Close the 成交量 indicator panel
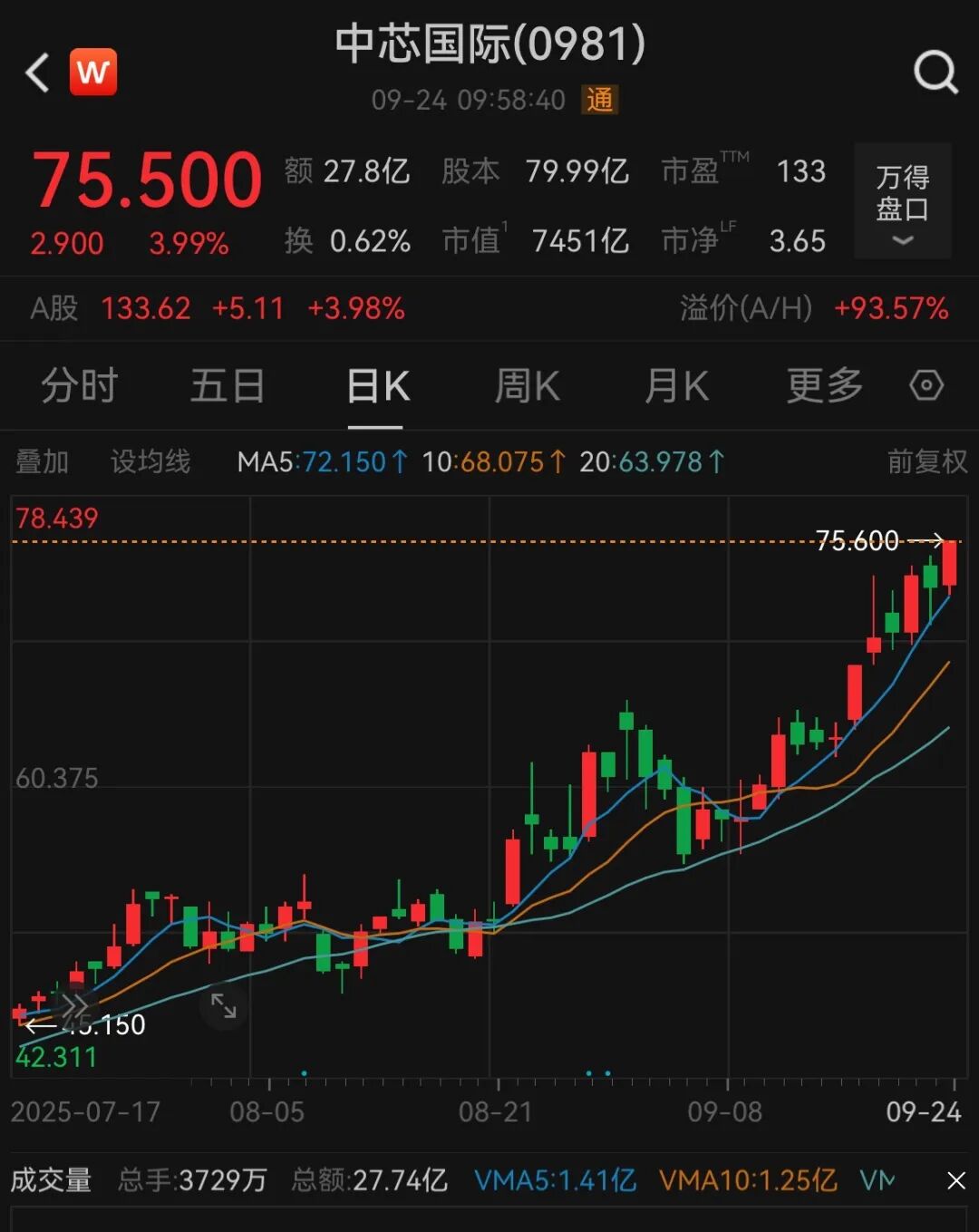This screenshot has height=1232, width=979. point(955,1180)
